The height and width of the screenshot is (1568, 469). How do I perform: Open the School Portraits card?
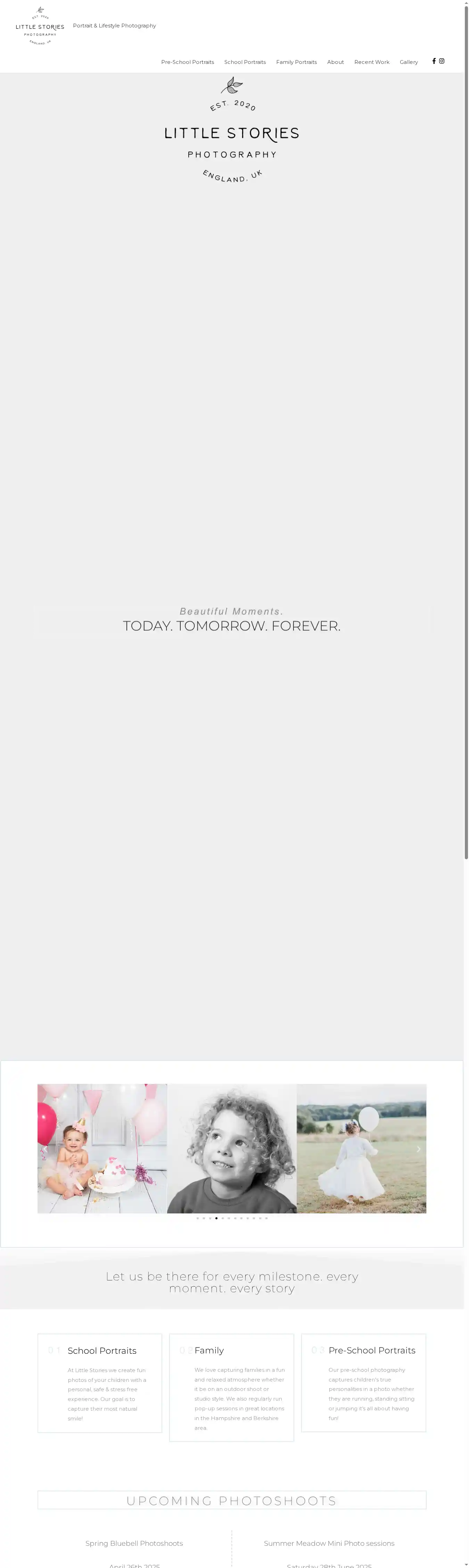coord(100,1383)
